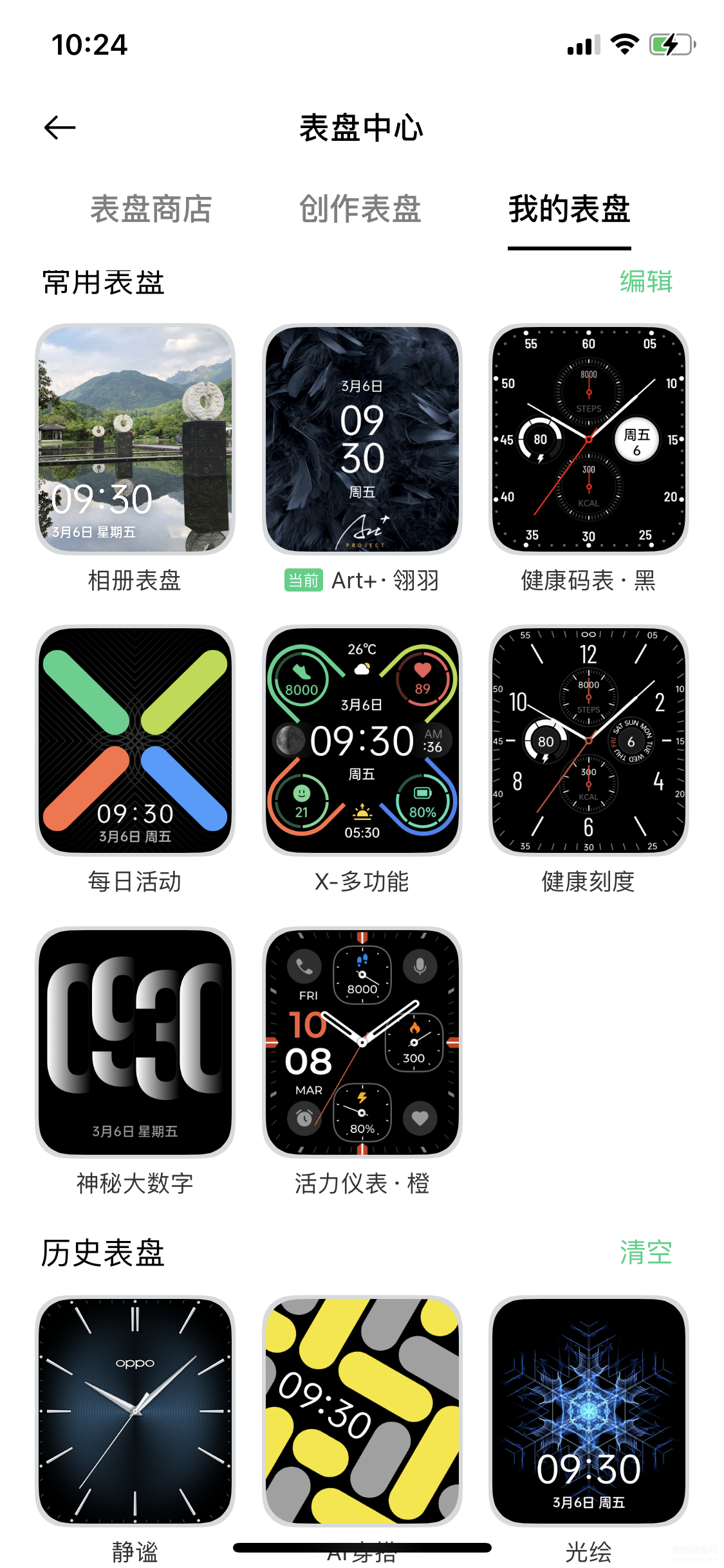The height and width of the screenshot is (1568, 724).
Task: Select the 健康刻度 watch face
Action: tap(589, 740)
